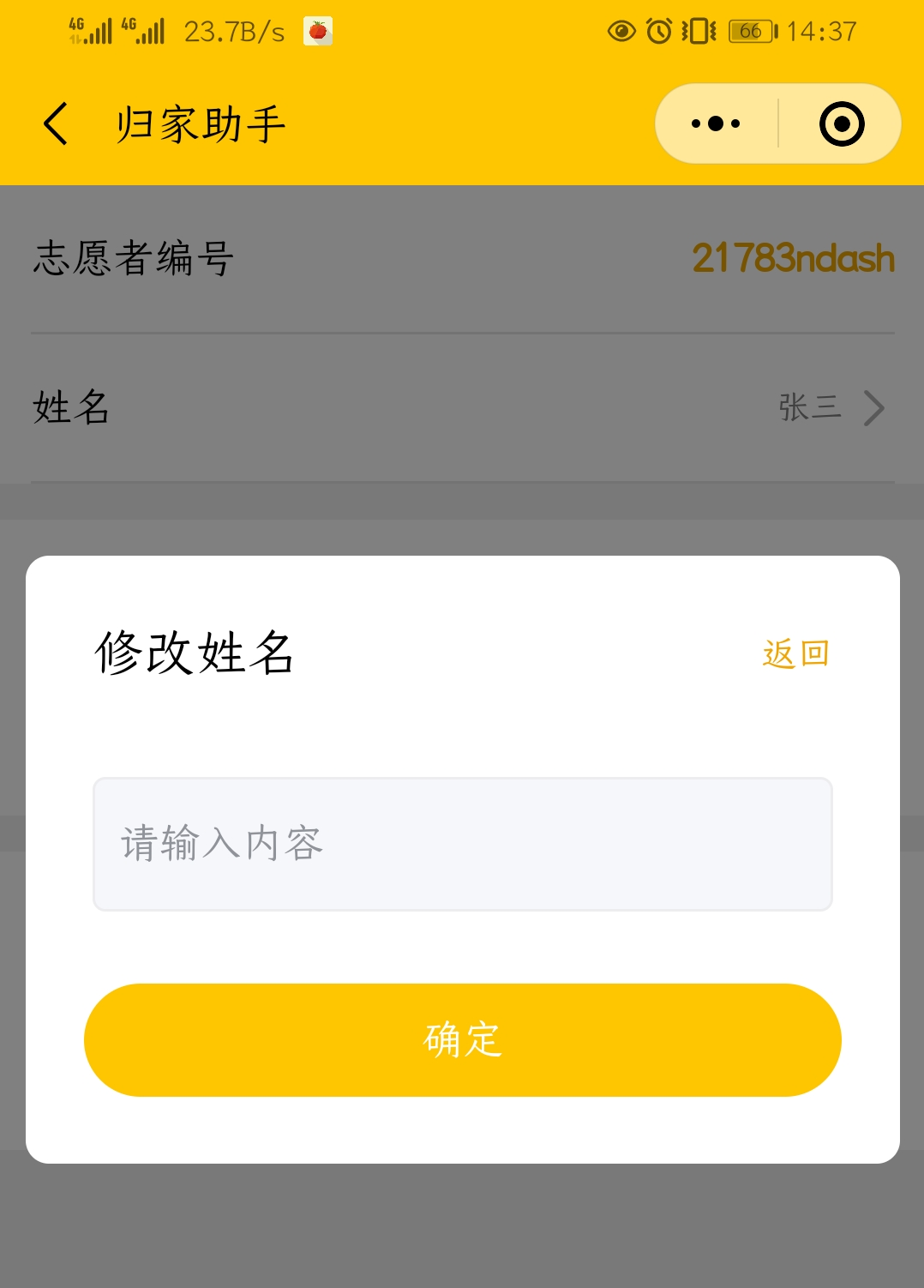Tap 返回 to dismiss the dialog
The width and height of the screenshot is (924, 1288).
(x=795, y=653)
